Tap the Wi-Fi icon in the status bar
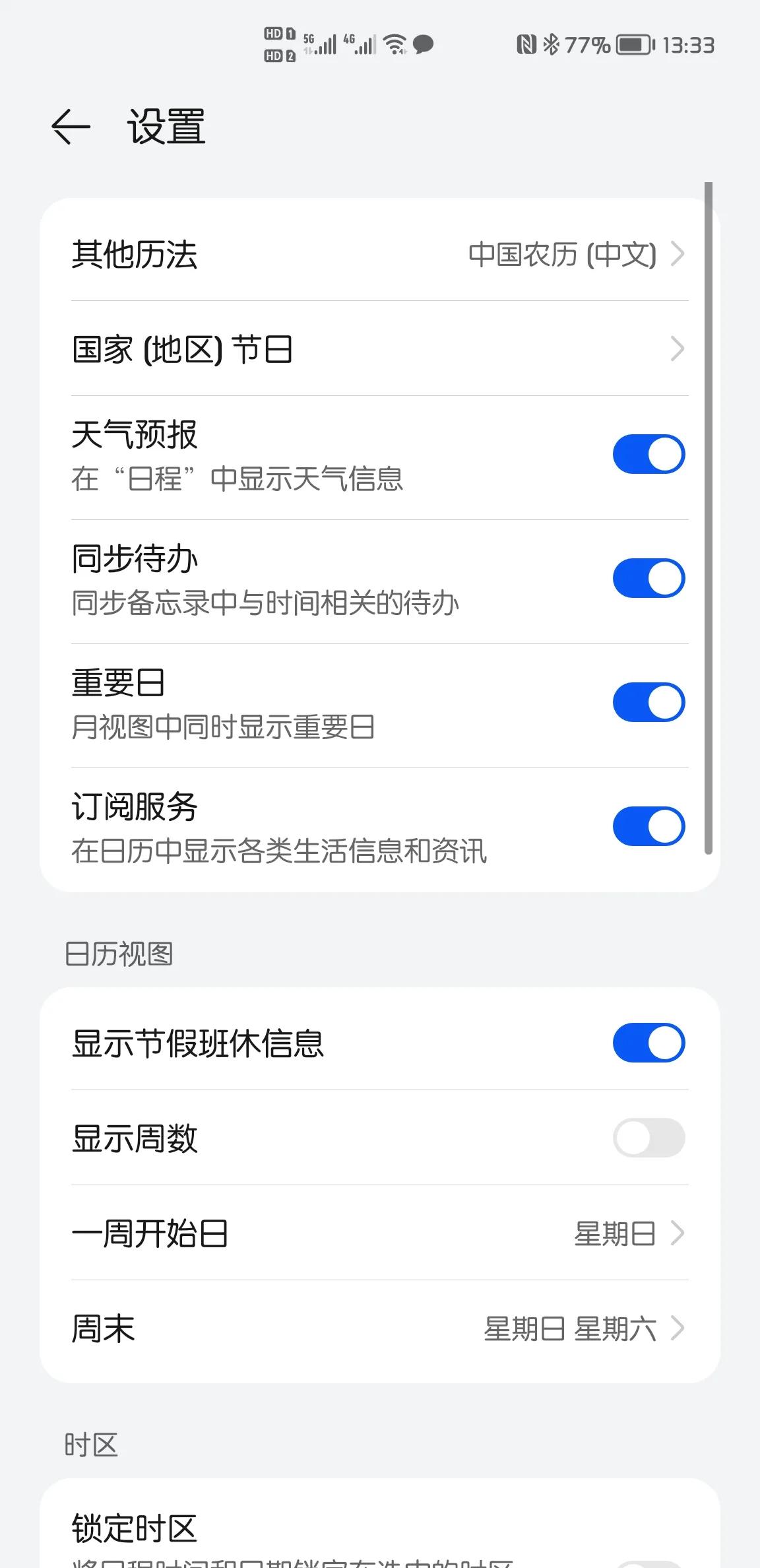This screenshot has height=1568, width=760. [x=393, y=44]
